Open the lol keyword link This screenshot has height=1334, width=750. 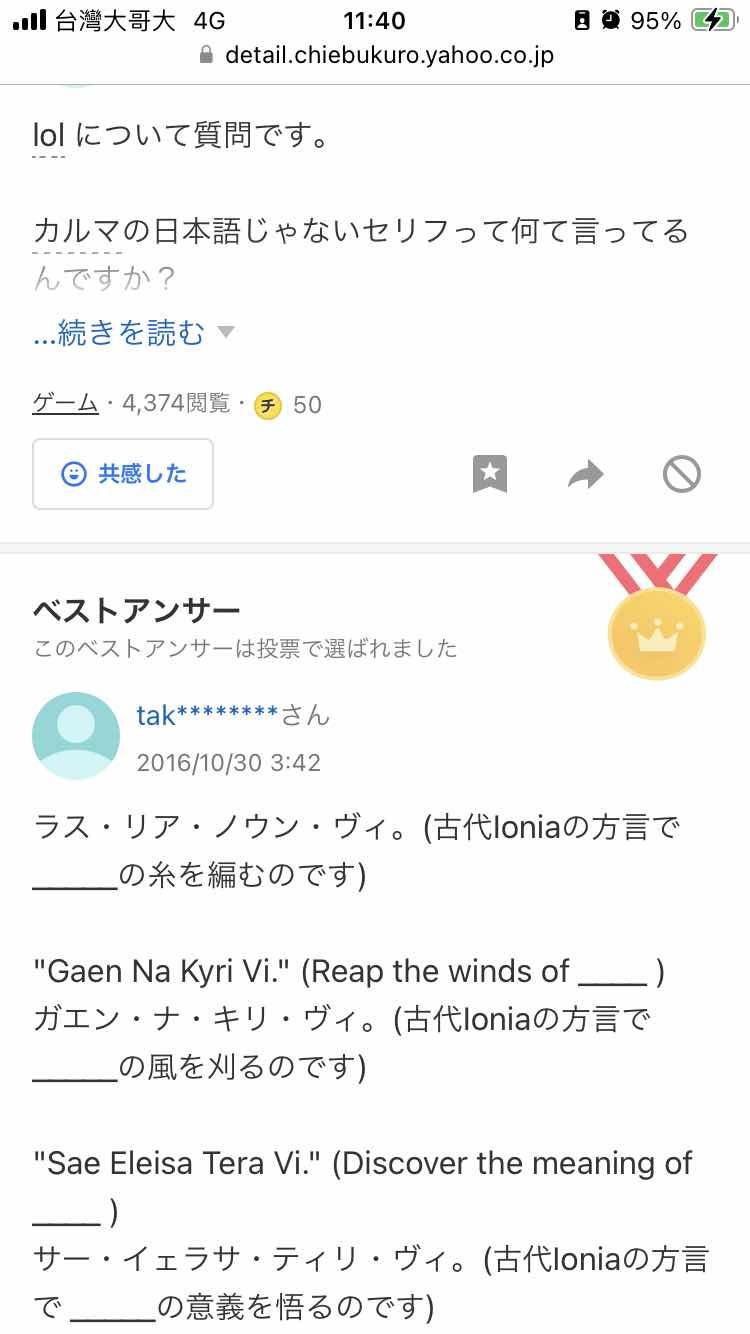point(48,136)
